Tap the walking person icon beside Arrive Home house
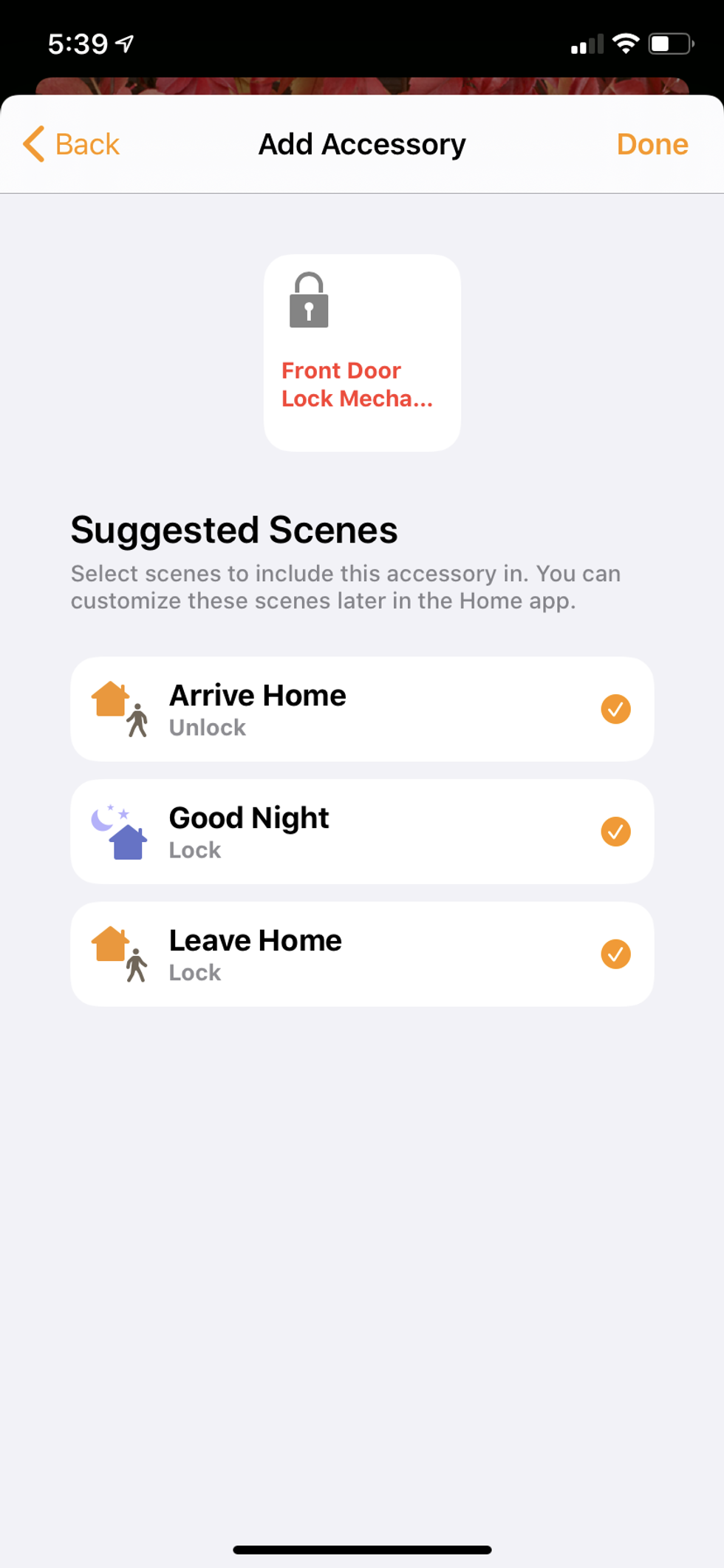Screen dimensions: 724x1568 137,721
